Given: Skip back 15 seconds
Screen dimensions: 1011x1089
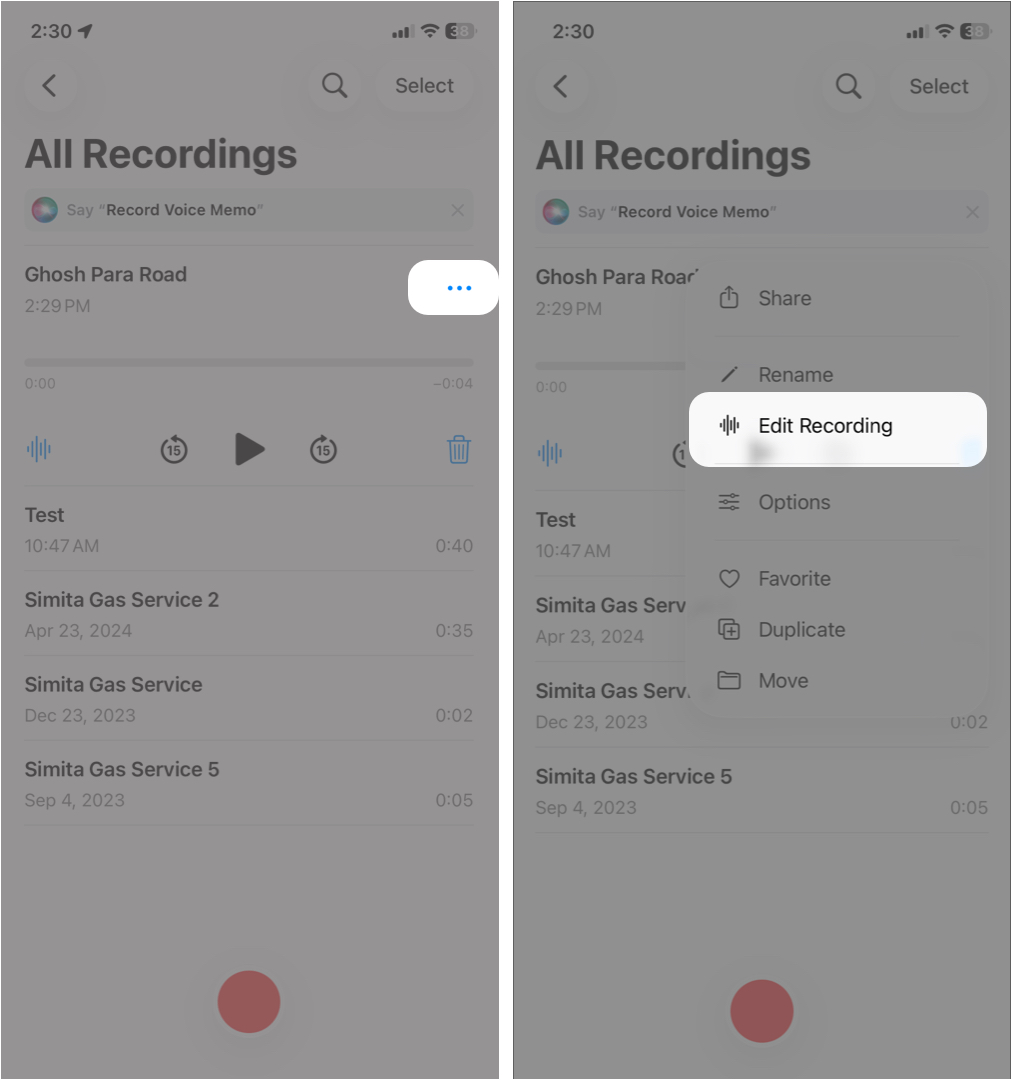Looking at the screenshot, I should click(x=173, y=450).
